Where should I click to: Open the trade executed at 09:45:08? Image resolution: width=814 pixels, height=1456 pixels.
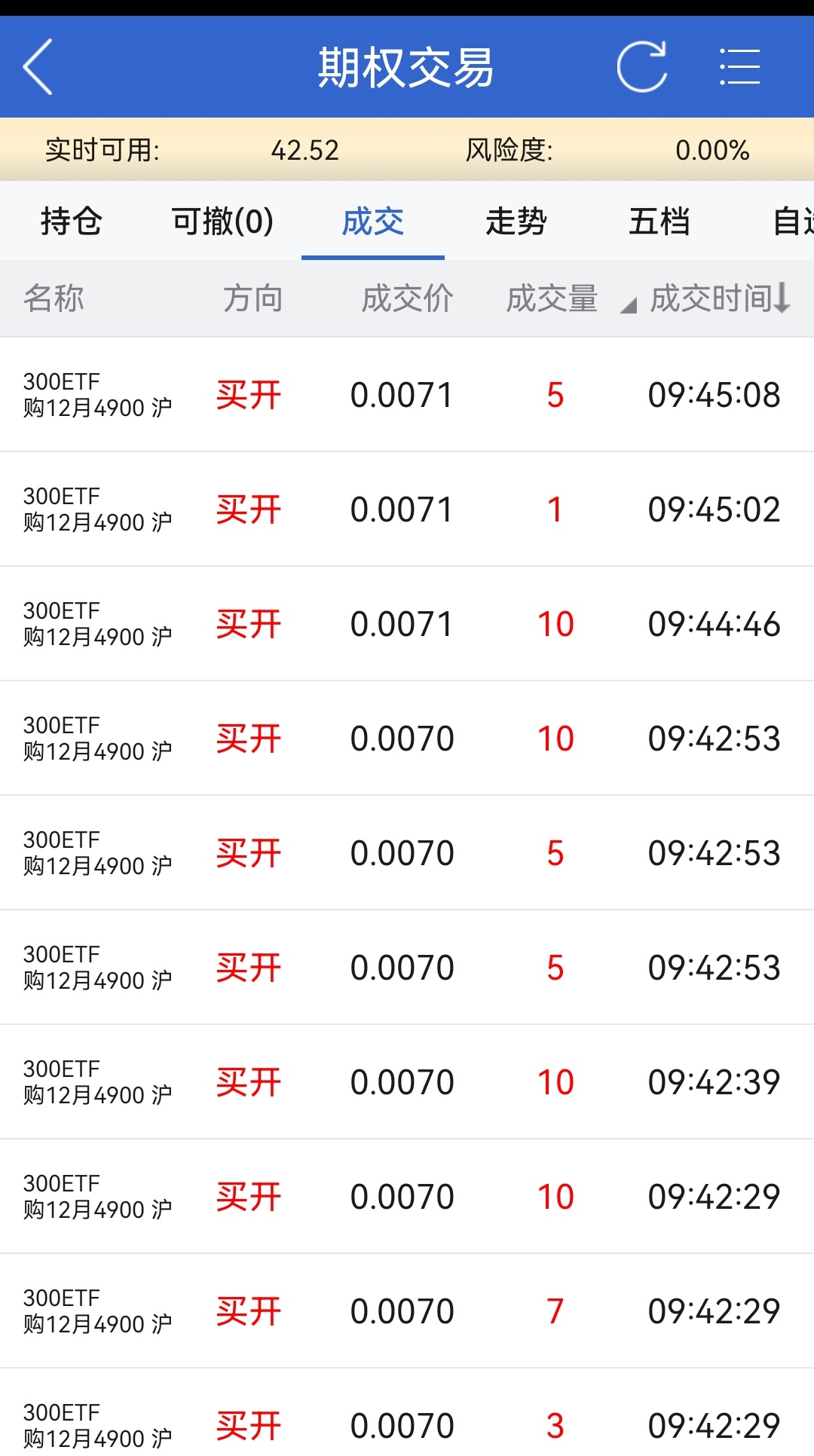pos(407,395)
